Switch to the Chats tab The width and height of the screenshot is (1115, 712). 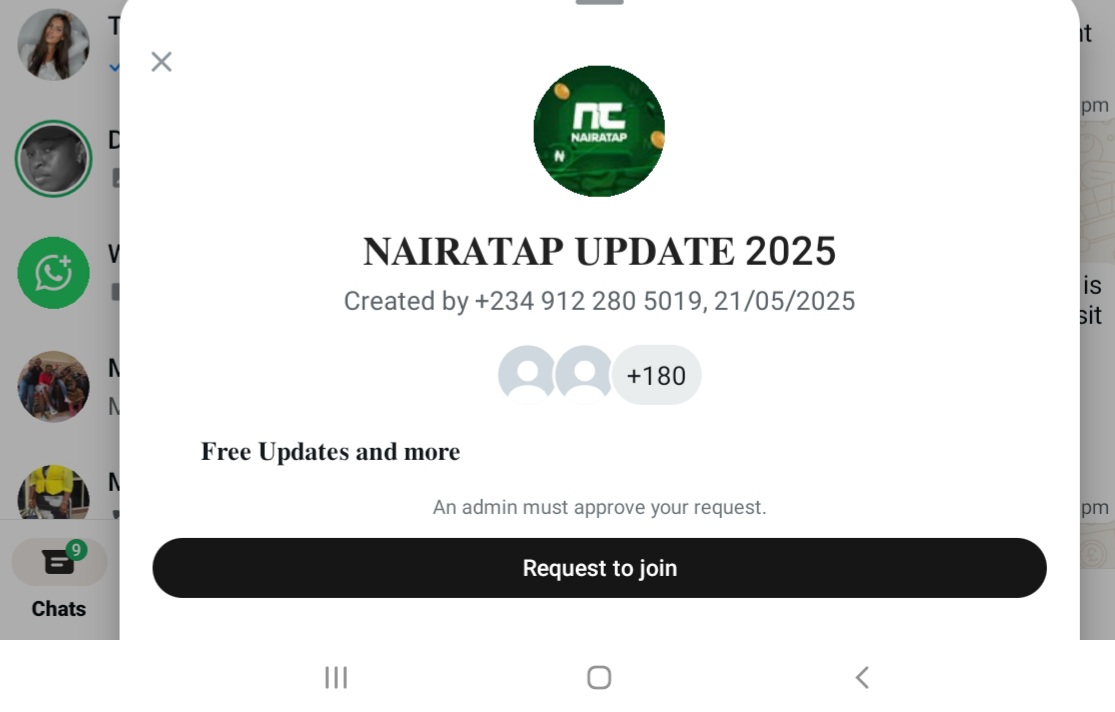(59, 578)
